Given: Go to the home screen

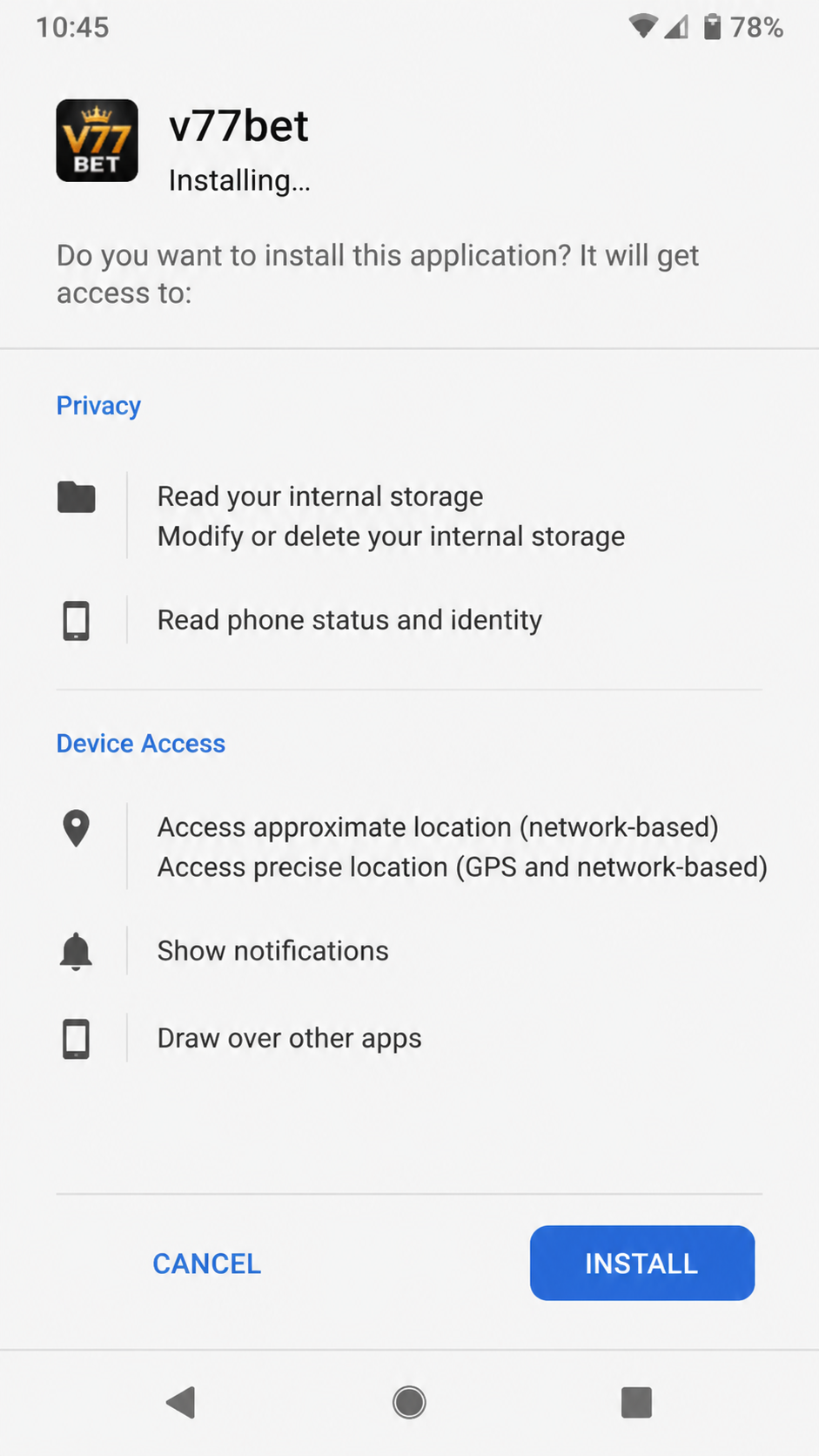Looking at the screenshot, I should click(409, 1402).
